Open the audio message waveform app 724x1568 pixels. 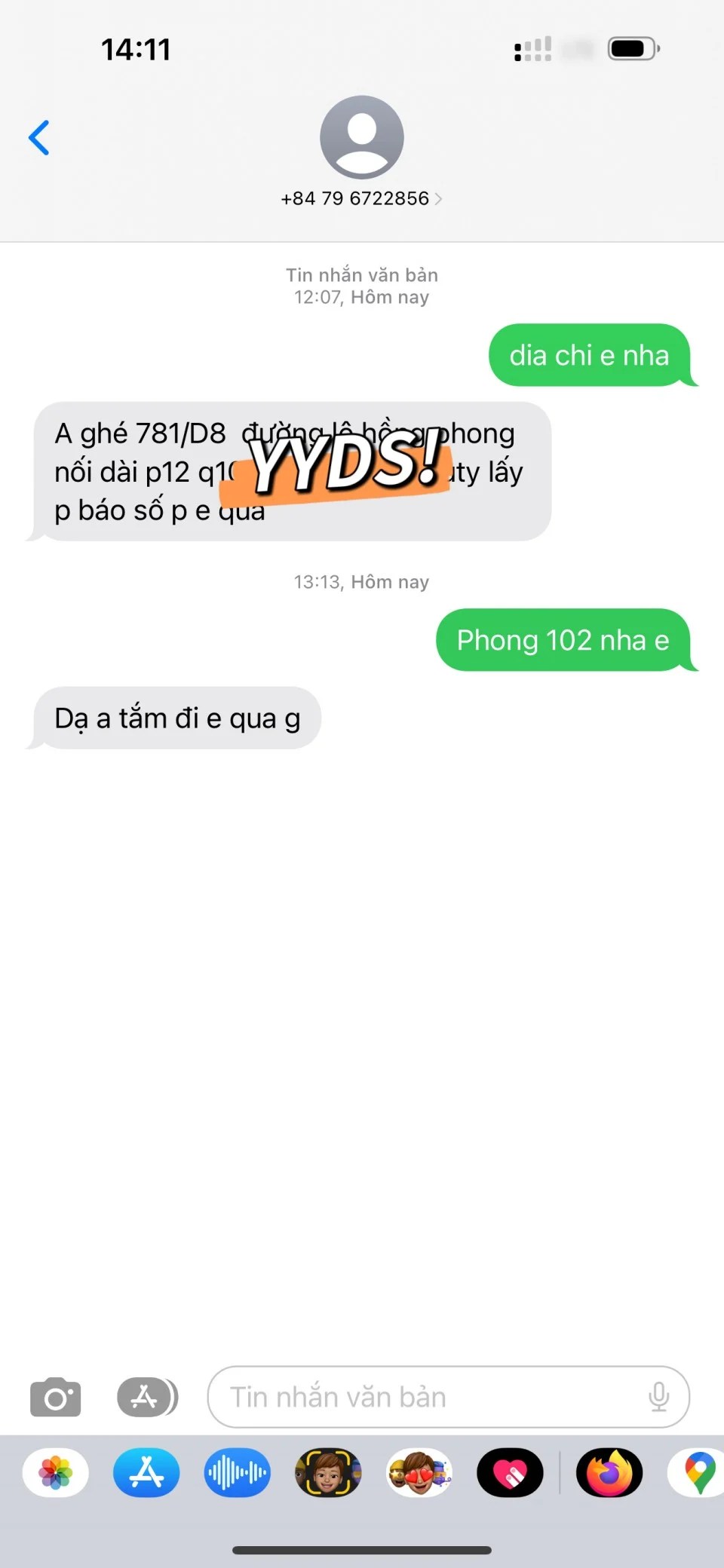237,1472
